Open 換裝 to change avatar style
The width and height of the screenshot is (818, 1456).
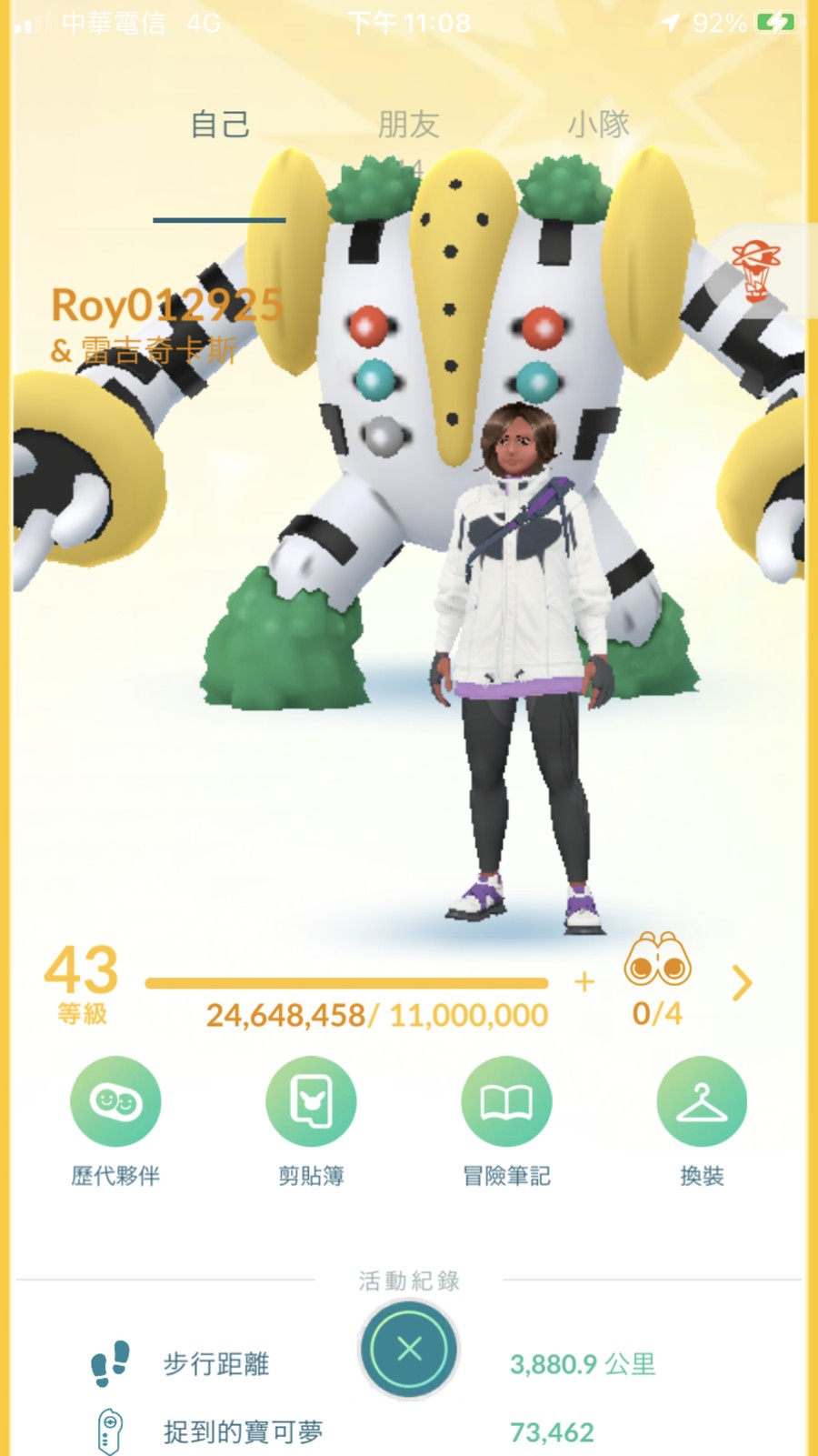tap(702, 1102)
